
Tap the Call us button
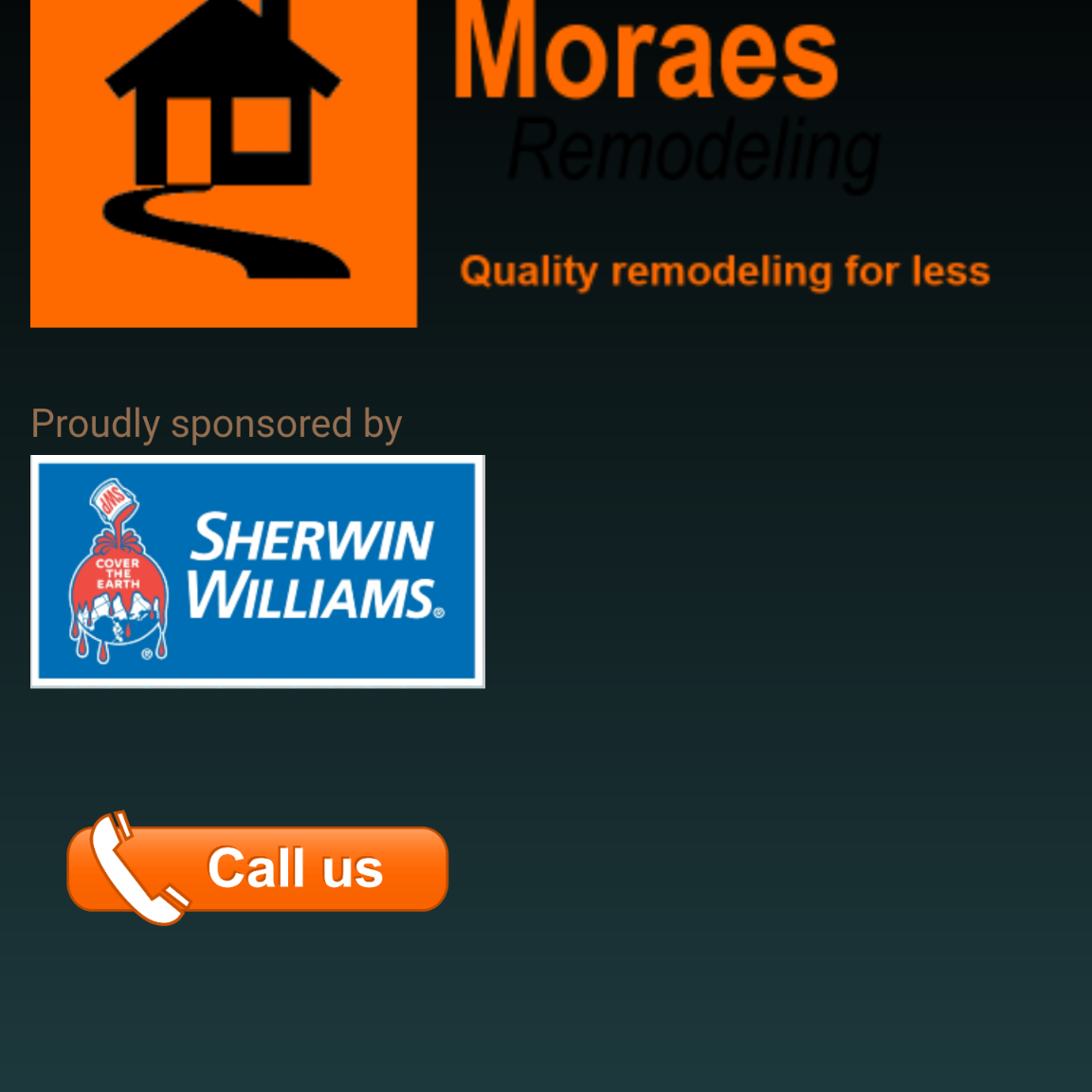(x=258, y=868)
